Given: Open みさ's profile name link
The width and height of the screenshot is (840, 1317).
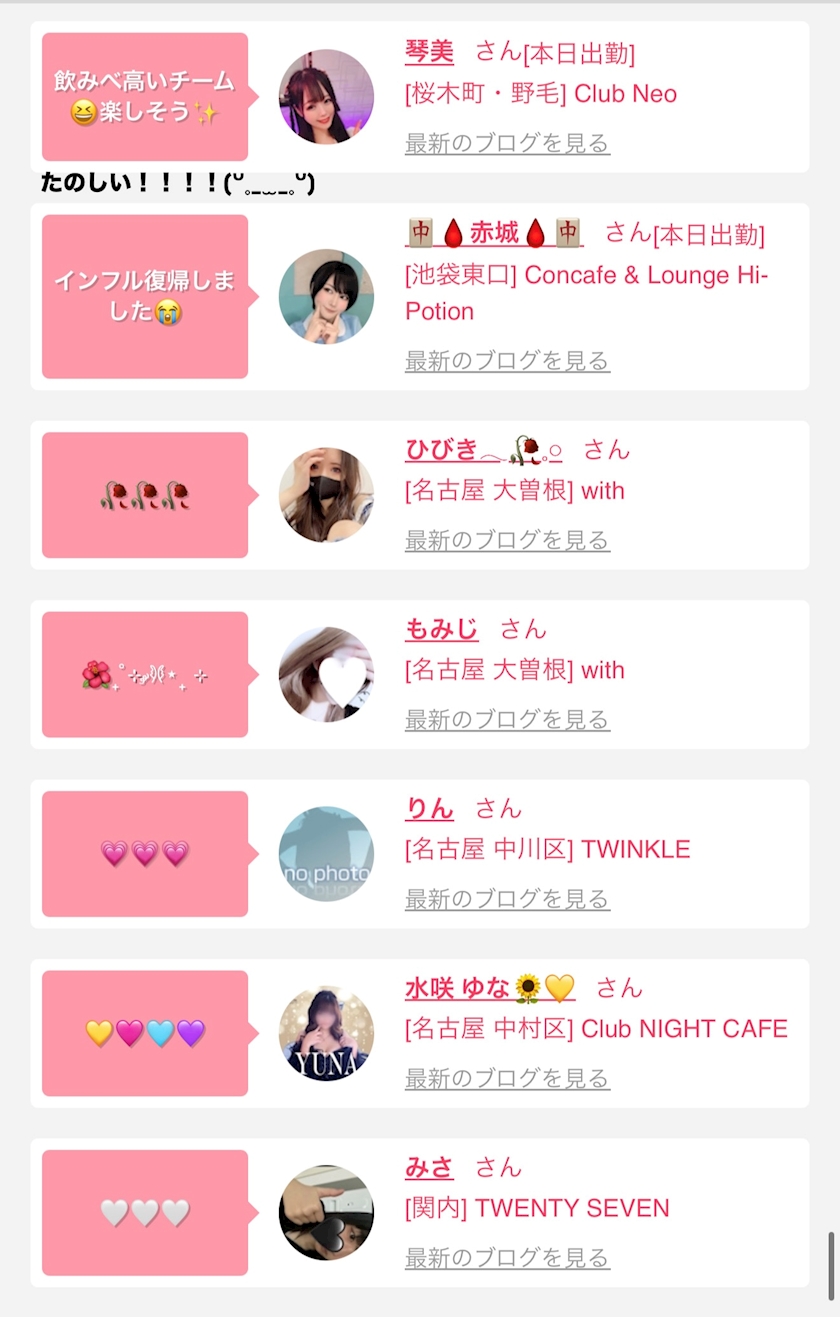Looking at the screenshot, I should [x=429, y=1167].
